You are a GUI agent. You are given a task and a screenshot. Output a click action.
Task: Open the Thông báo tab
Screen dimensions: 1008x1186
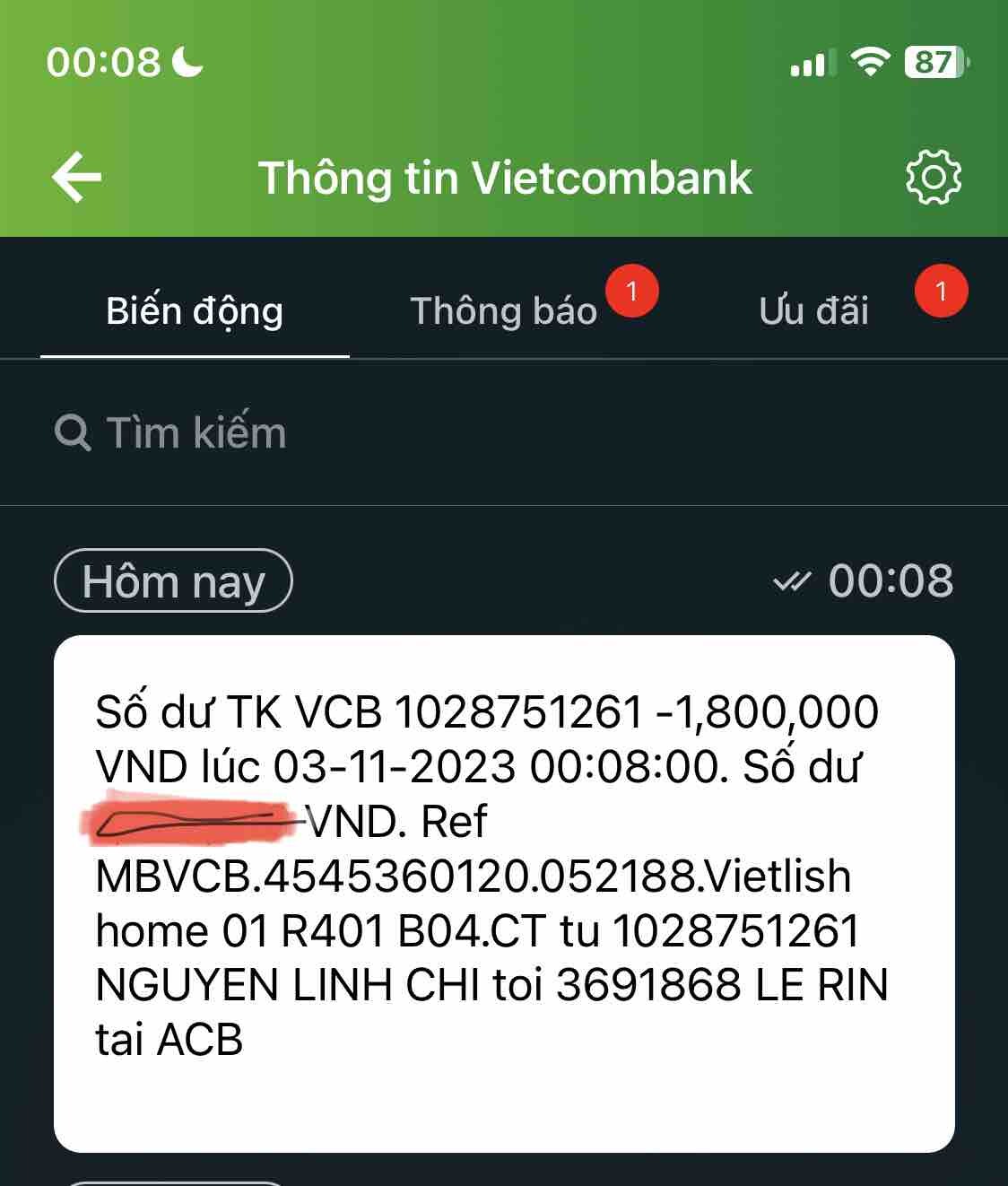pos(504,311)
